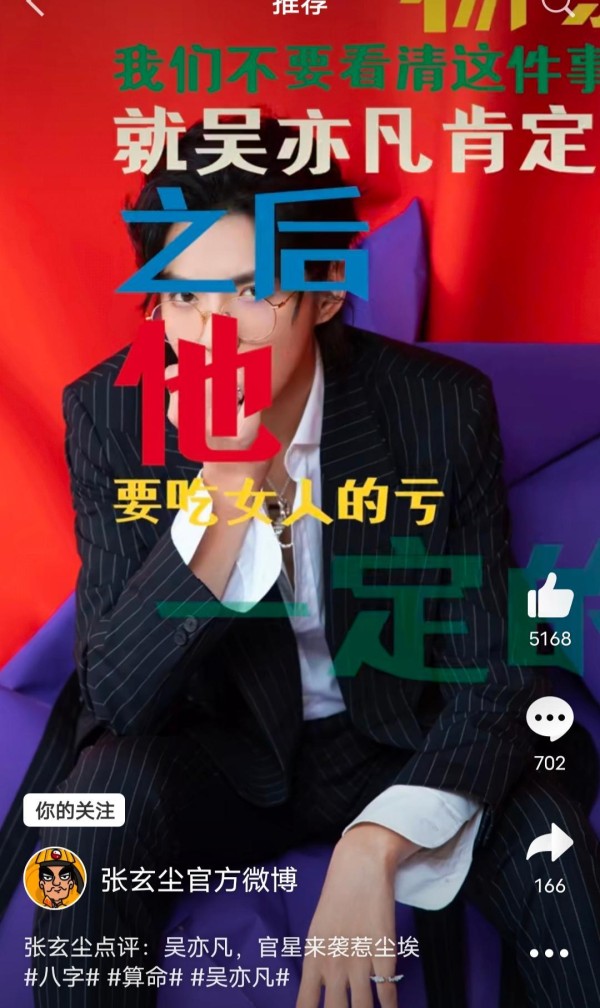Screen dimensions: 600x1008
Task: Tap the 张玄尘官方微博 account name
Action: (199, 880)
